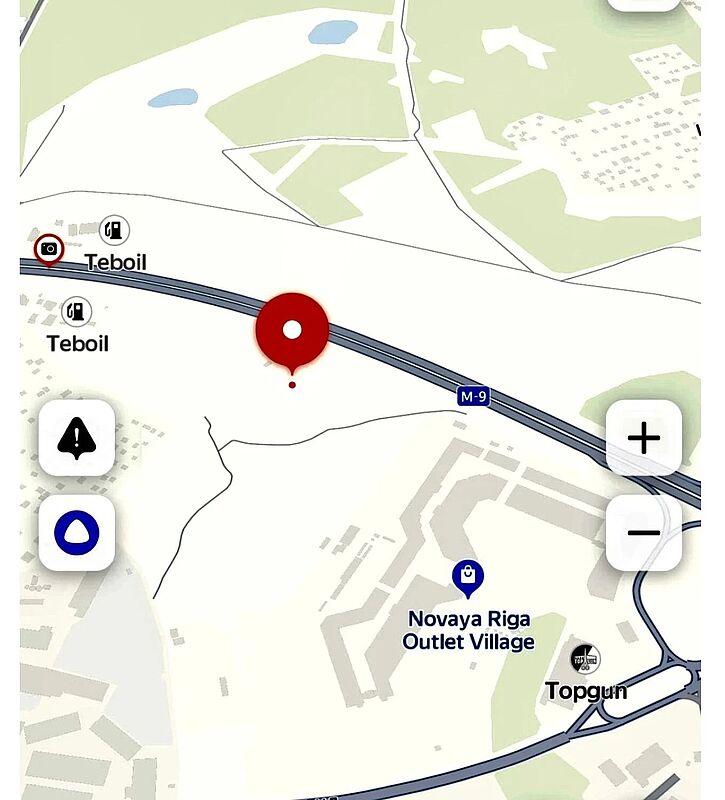This screenshot has height=800, width=725.
Task: Select the Novaya Riga Outlet Village marker
Action: (467, 577)
